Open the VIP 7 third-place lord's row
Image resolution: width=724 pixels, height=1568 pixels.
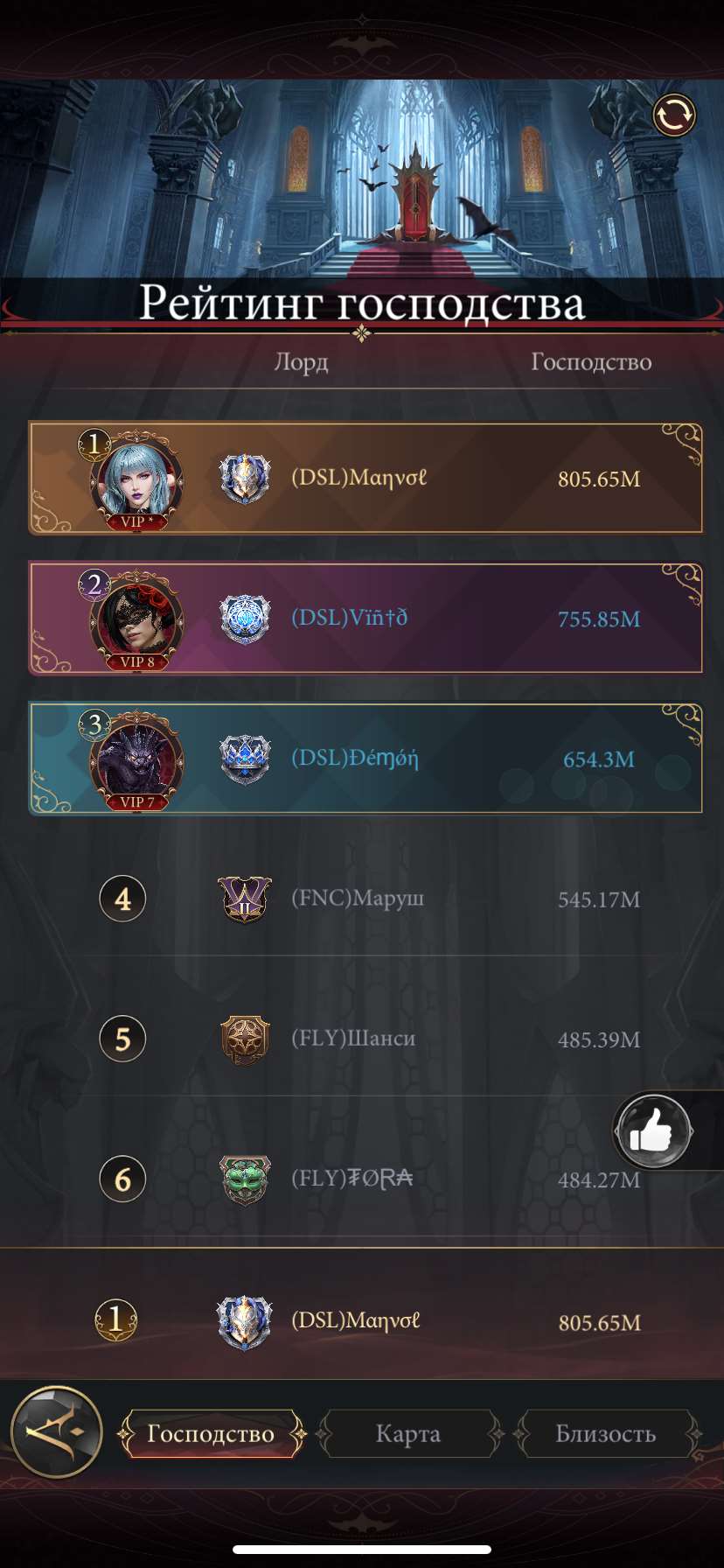click(x=365, y=759)
